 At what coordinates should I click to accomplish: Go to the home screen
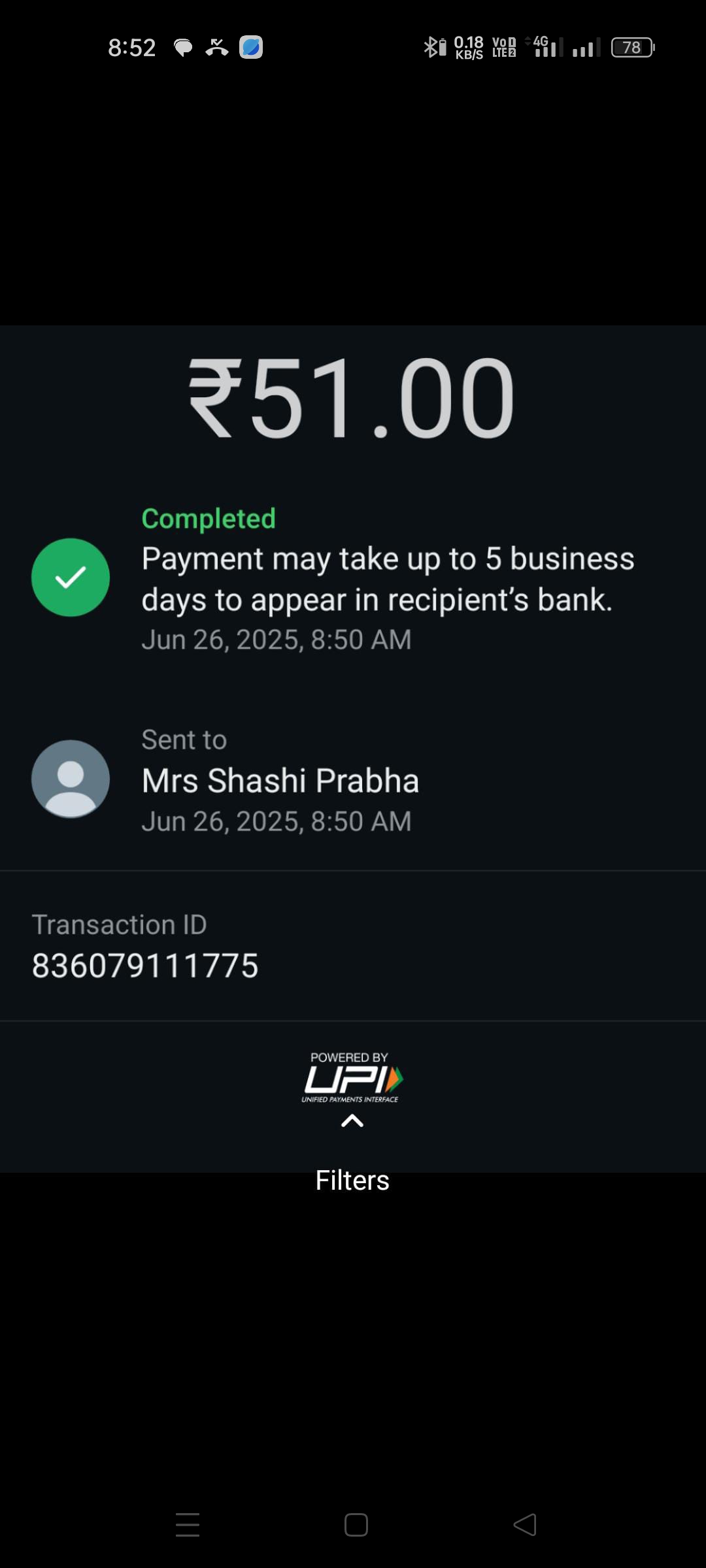356,1525
